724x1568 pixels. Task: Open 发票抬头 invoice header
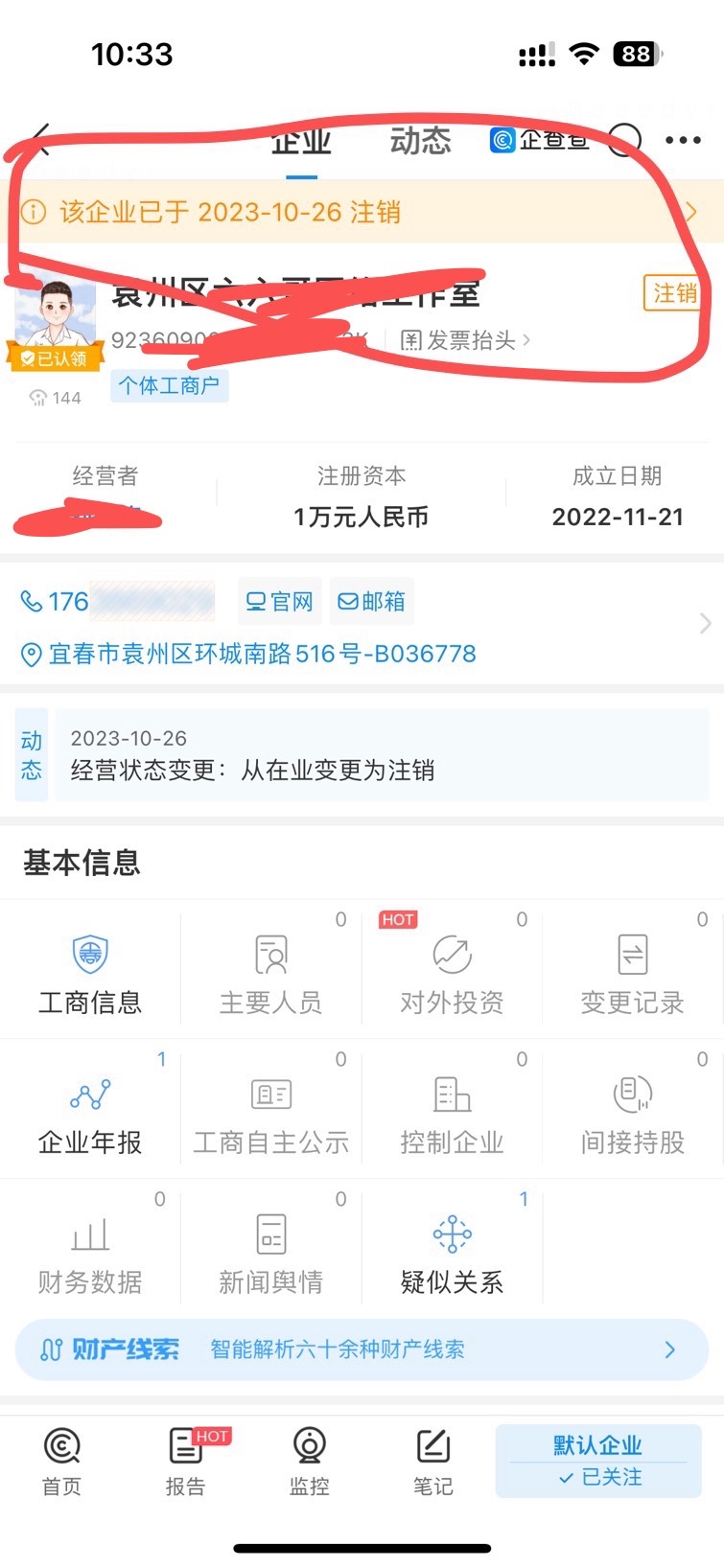pyautogui.click(x=465, y=340)
